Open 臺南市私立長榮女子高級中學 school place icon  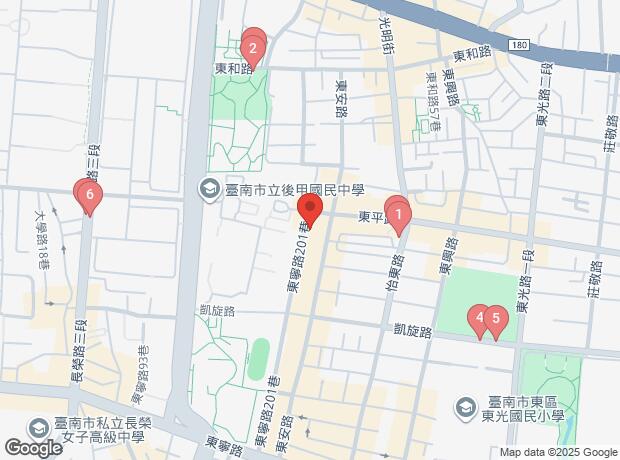(x=39, y=428)
